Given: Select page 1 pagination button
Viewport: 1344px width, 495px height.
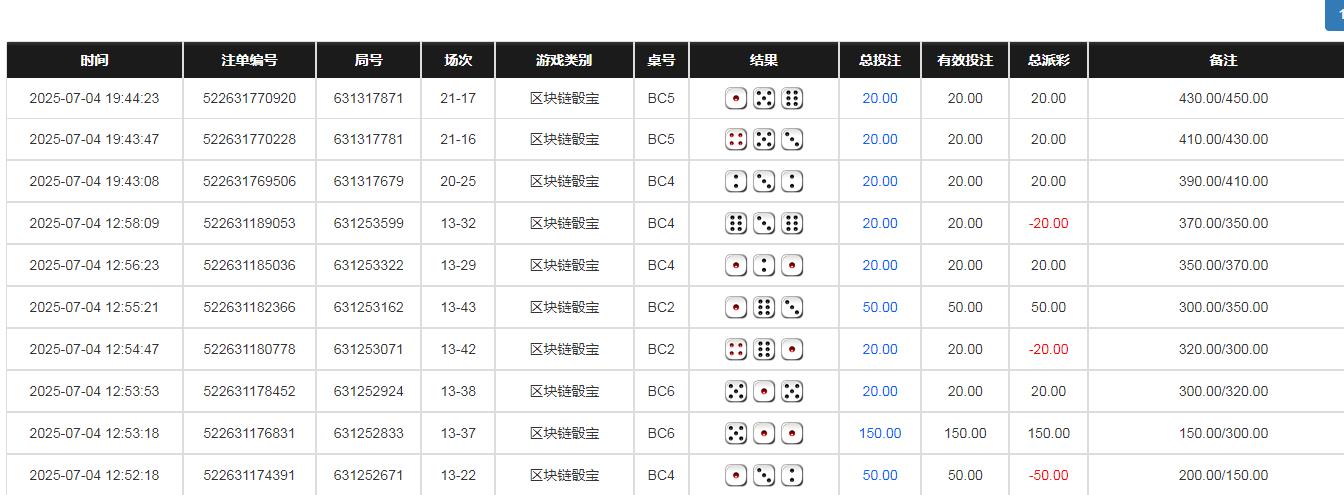Looking at the screenshot, I should pyautogui.click(x=1337, y=15).
